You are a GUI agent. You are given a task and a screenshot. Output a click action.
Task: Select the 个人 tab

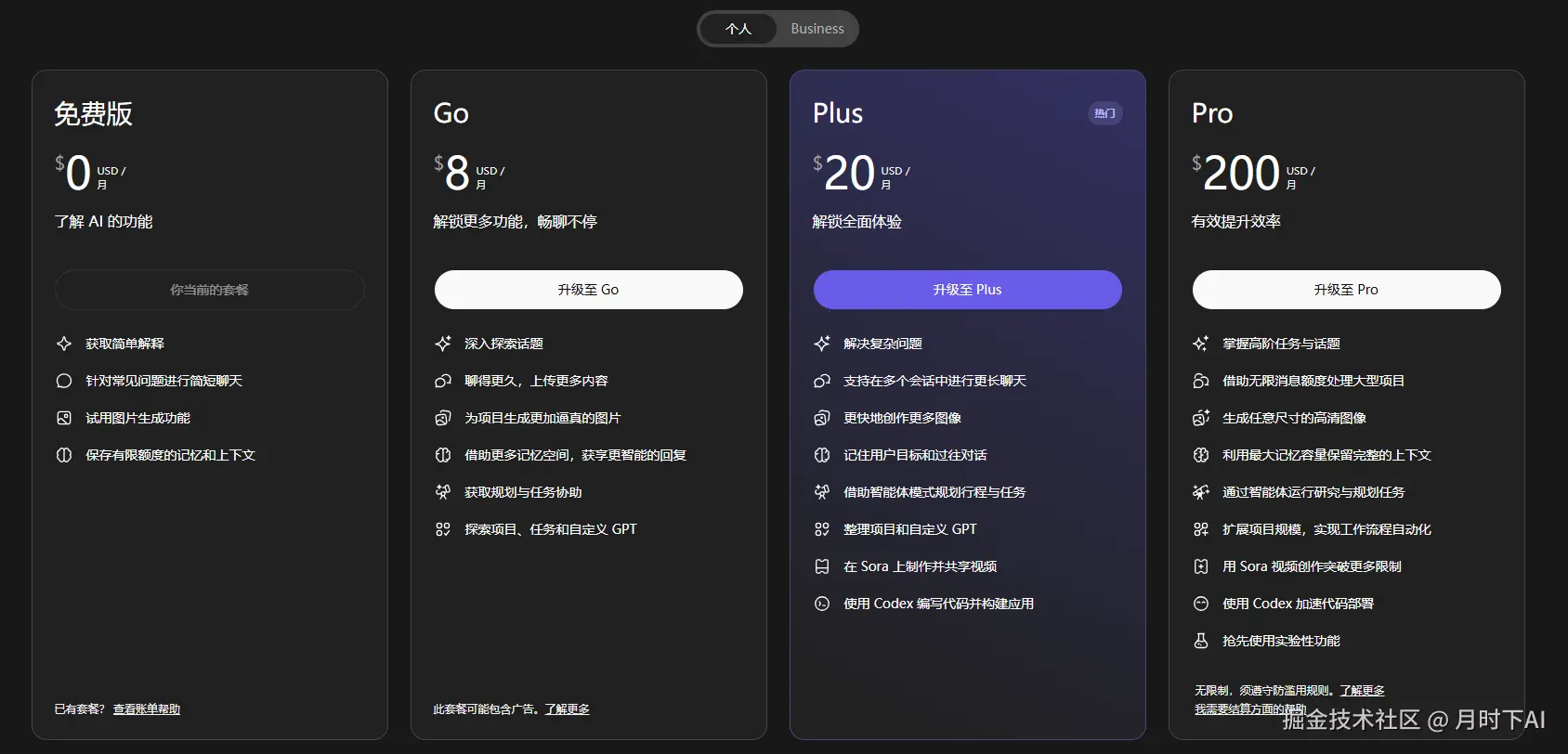pyautogui.click(x=738, y=29)
